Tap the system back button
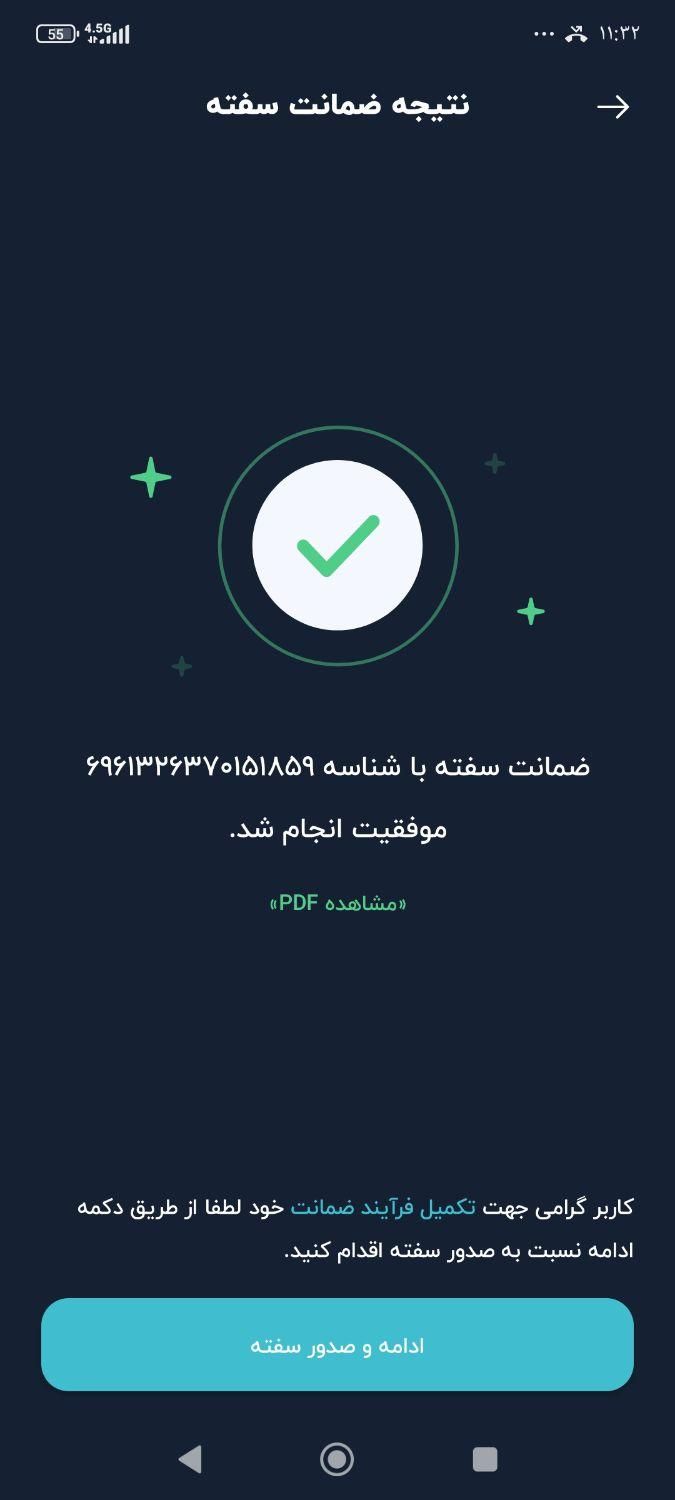 [x=190, y=1459]
